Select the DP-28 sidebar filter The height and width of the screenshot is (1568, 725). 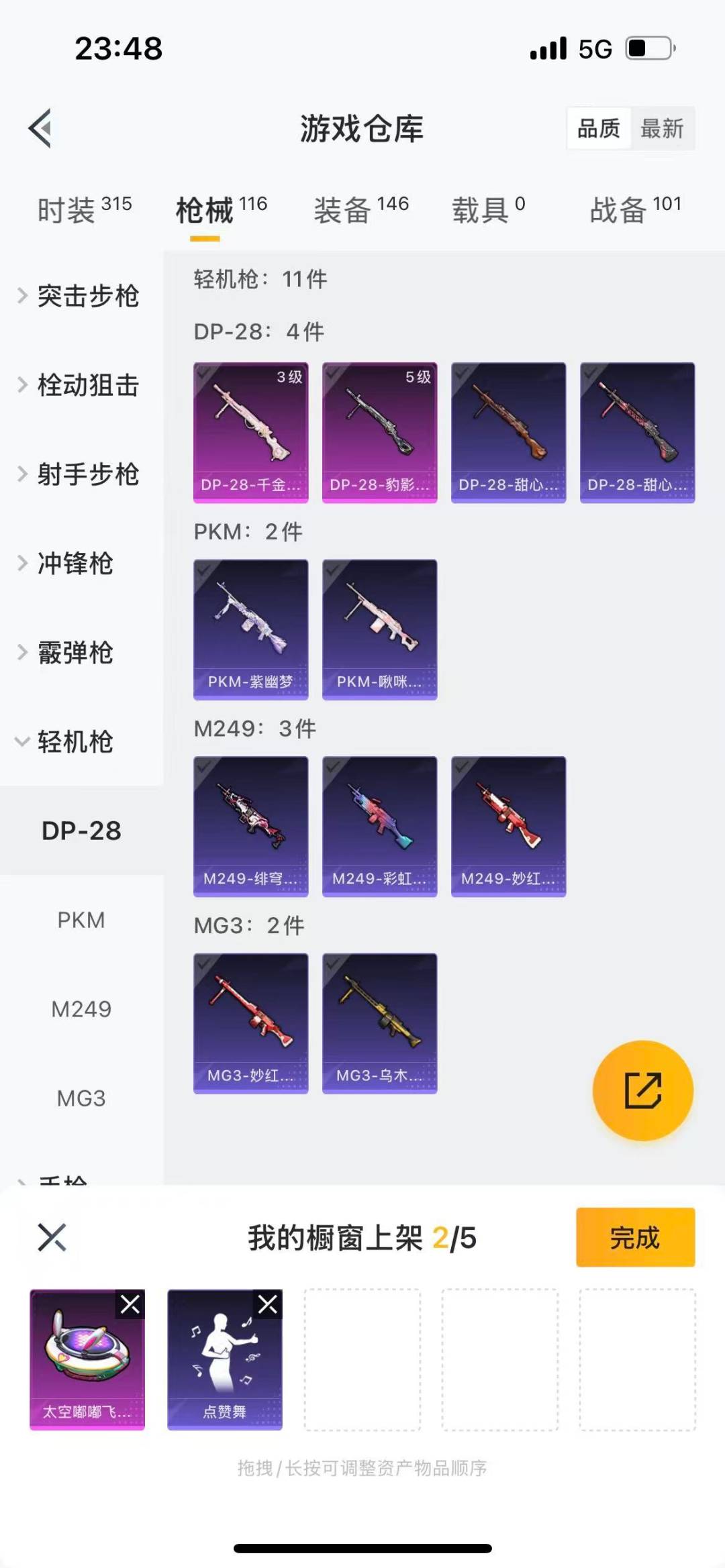coord(81,831)
